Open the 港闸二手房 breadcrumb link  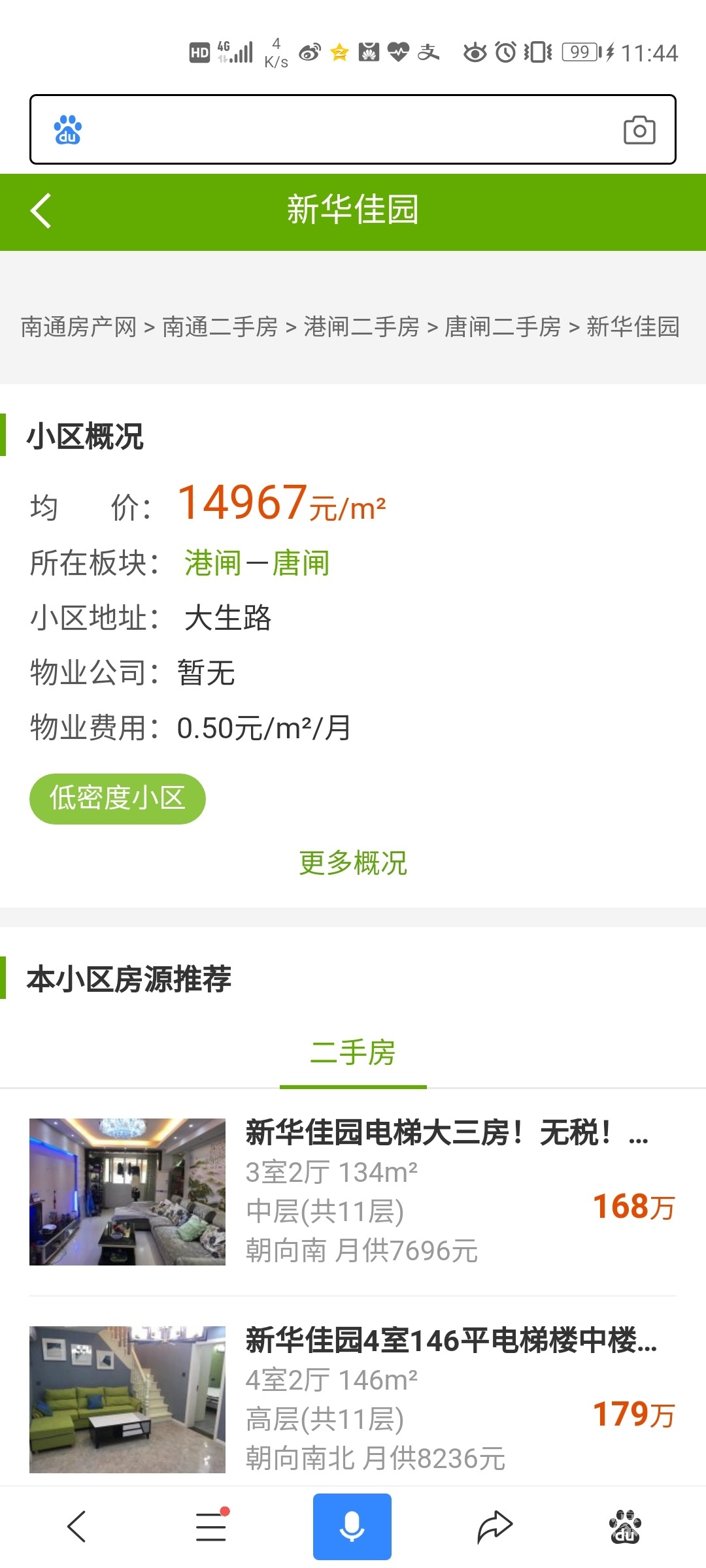tap(361, 327)
